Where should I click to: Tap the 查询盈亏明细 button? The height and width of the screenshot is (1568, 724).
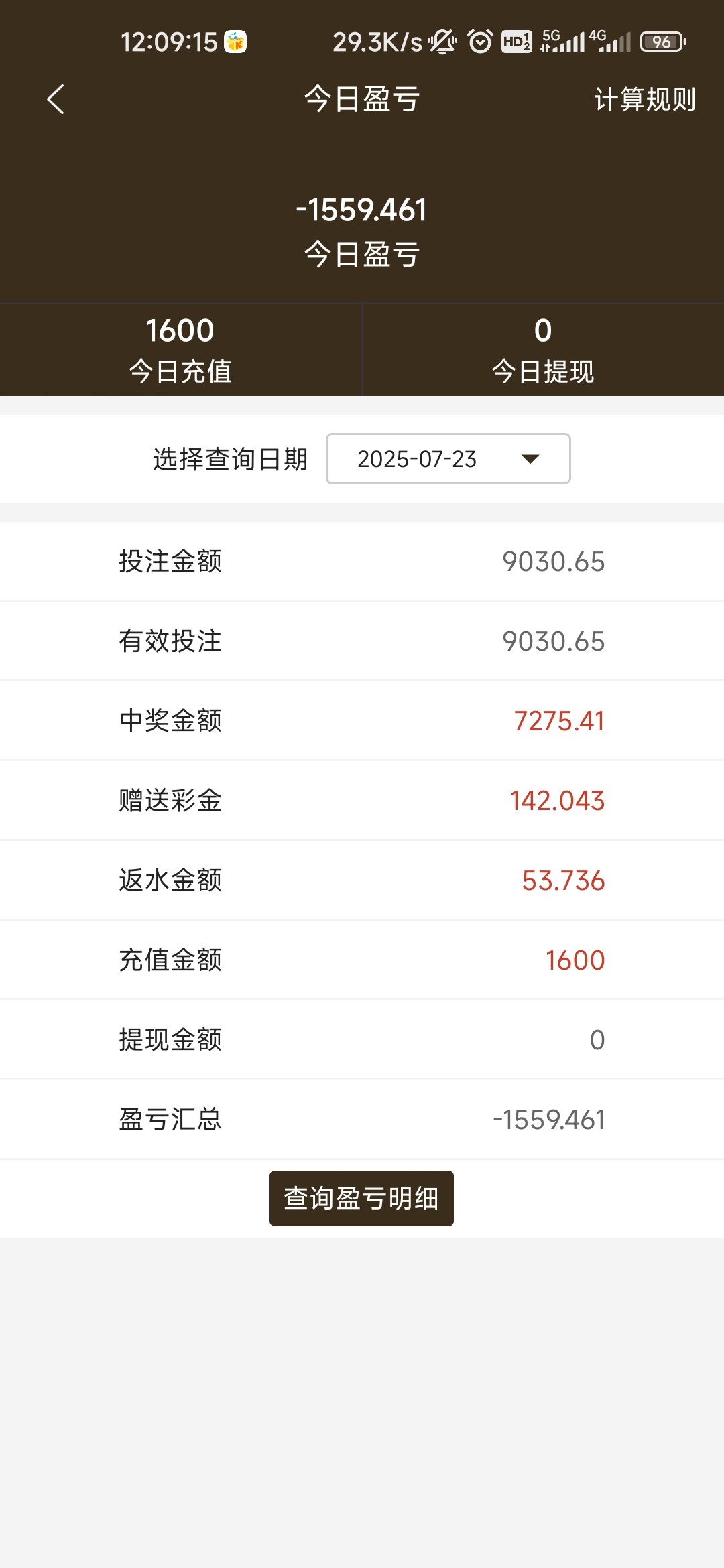pos(361,1198)
